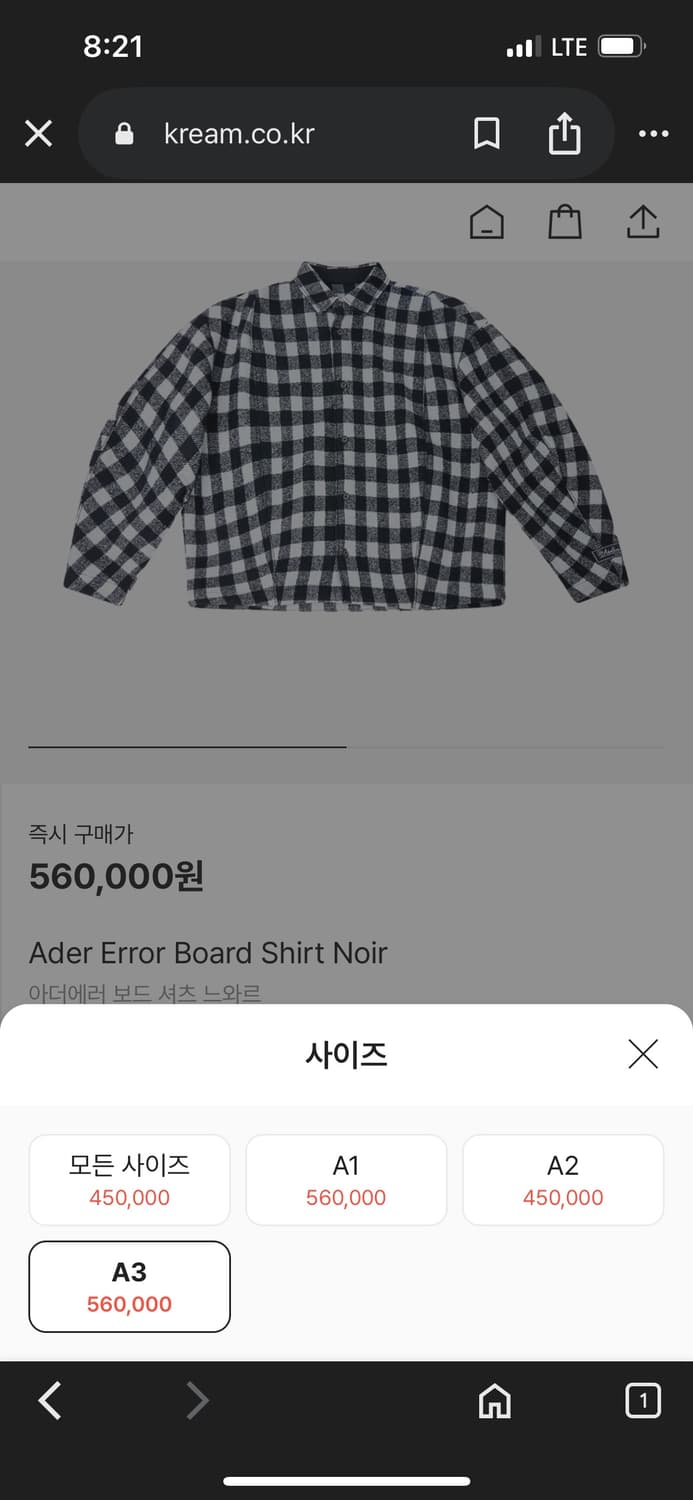The width and height of the screenshot is (693, 1500).
Task: Close the in-app browser
Action: click(38, 134)
